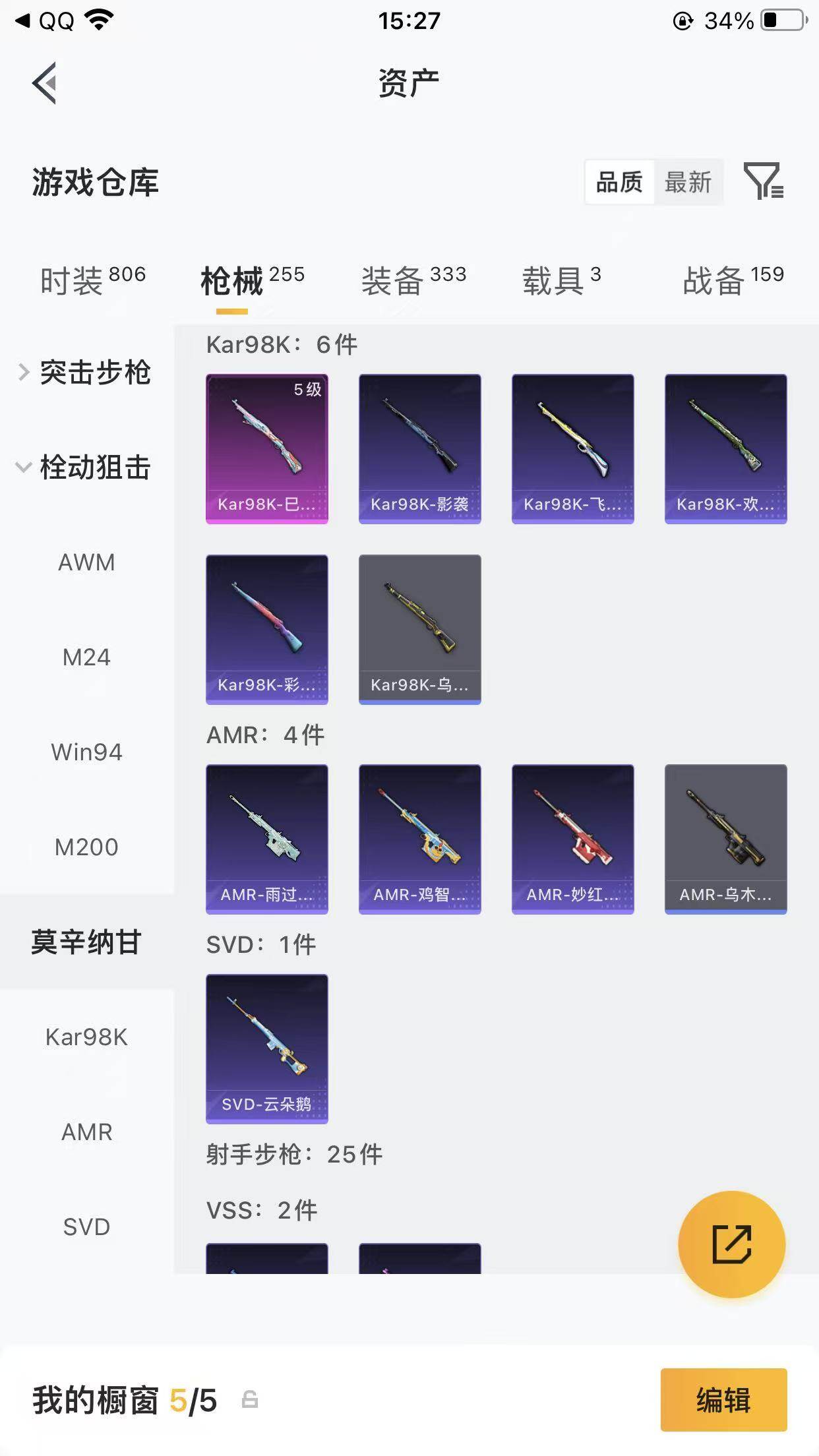Screen dimensions: 819x1456
Task: Open the filter icon beside 最新
Action: (x=763, y=181)
